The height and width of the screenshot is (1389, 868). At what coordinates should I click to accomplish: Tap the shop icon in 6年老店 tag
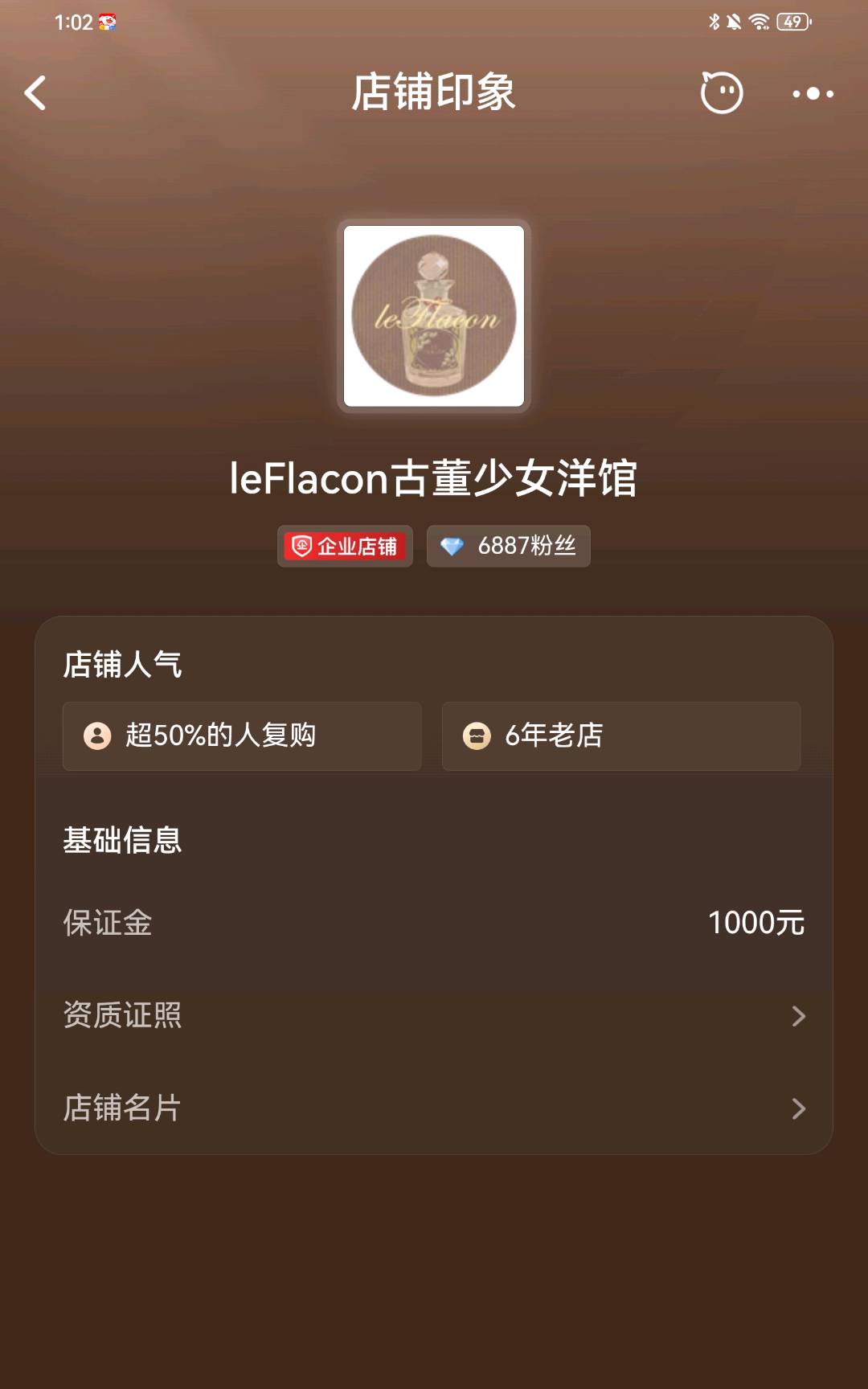pyautogui.click(x=477, y=735)
